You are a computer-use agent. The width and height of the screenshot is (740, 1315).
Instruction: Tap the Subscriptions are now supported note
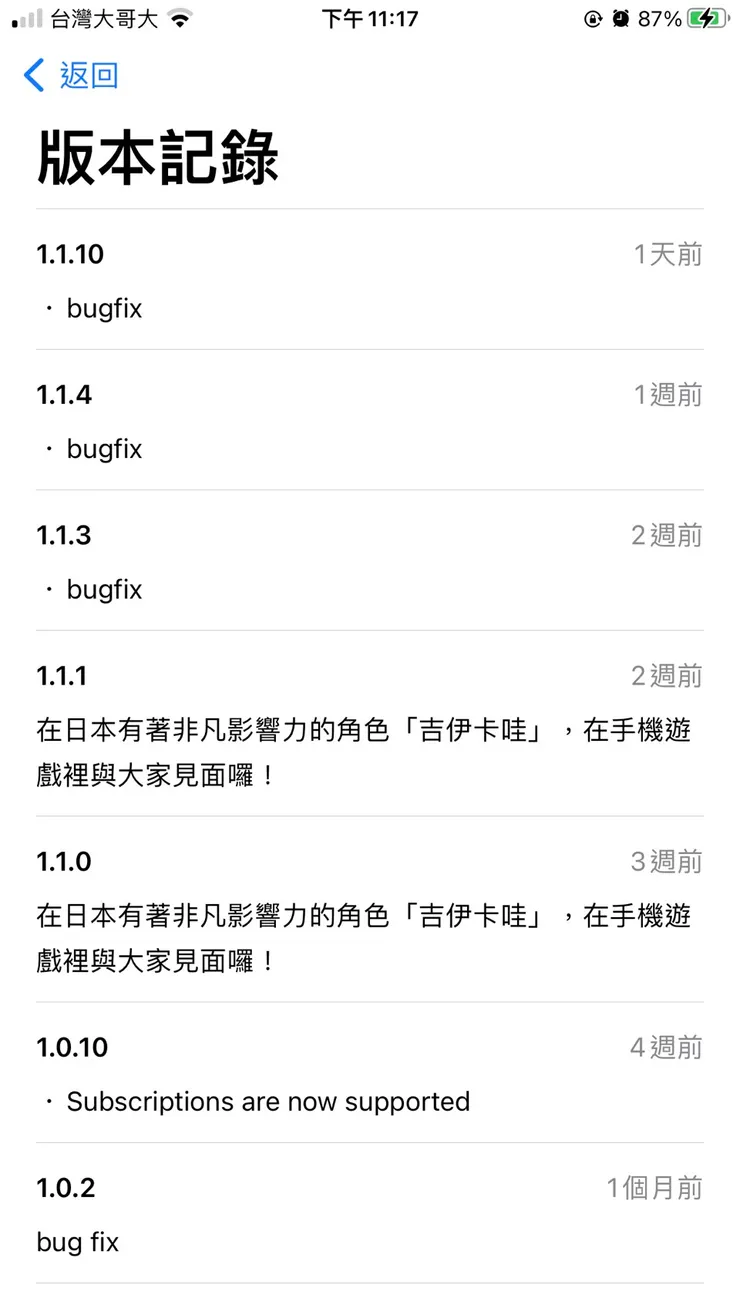pyautogui.click(x=268, y=1101)
